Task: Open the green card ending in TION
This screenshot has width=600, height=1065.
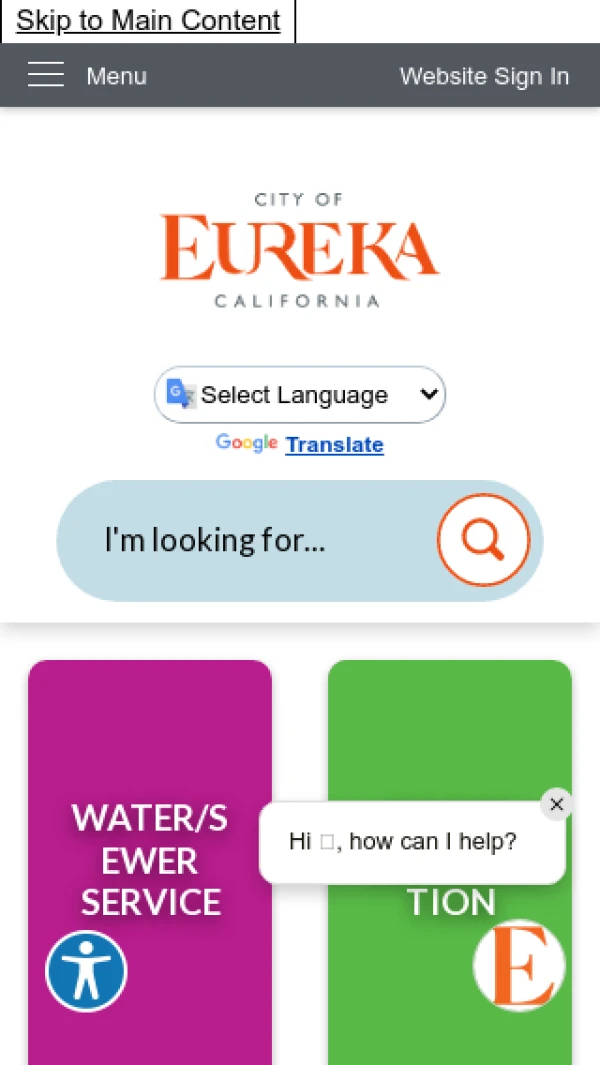Action: [450, 730]
